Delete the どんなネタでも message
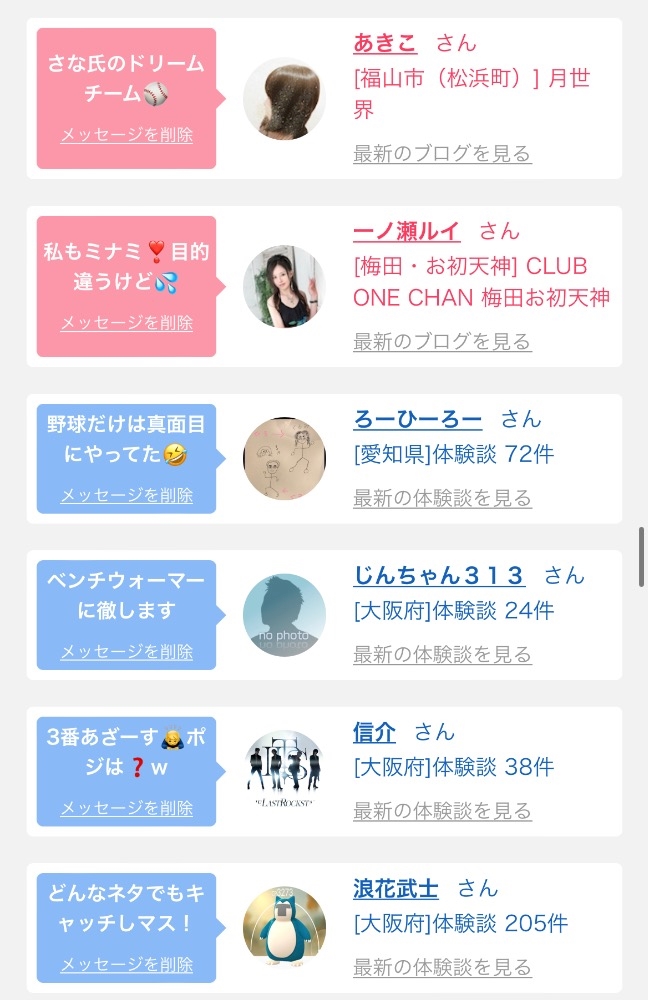The height and width of the screenshot is (1000, 648). pos(126,964)
